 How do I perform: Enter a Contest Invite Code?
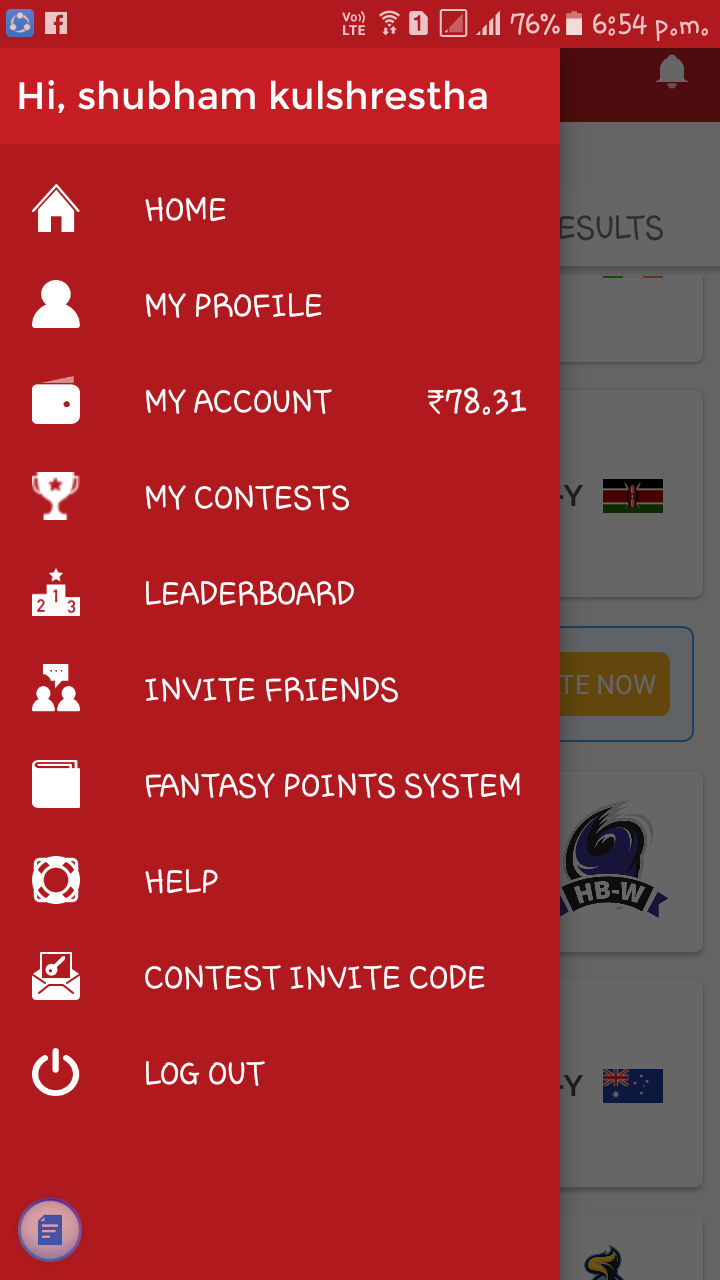[314, 978]
